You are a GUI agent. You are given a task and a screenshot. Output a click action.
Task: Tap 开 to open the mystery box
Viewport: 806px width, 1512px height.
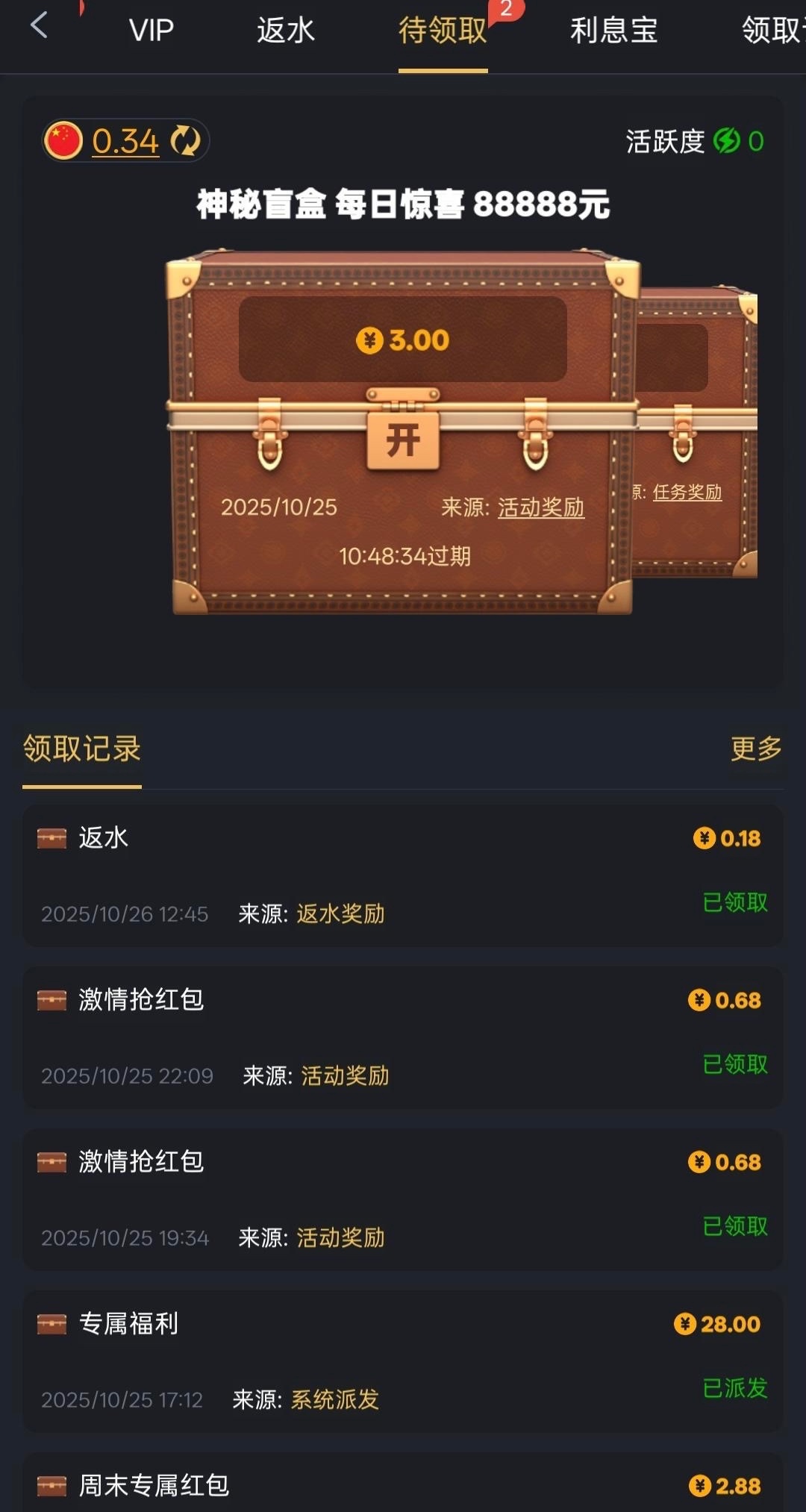[x=402, y=440]
